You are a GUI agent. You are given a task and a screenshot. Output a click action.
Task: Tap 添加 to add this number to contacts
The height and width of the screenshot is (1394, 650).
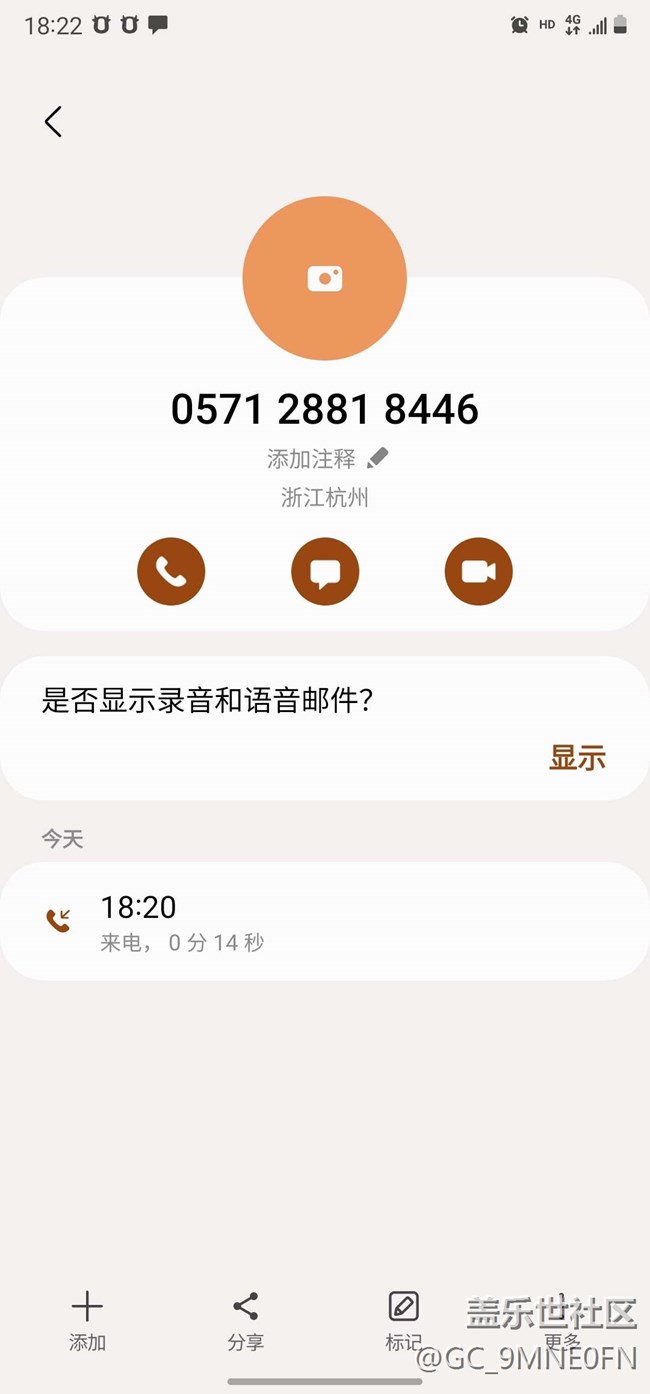(x=87, y=1322)
